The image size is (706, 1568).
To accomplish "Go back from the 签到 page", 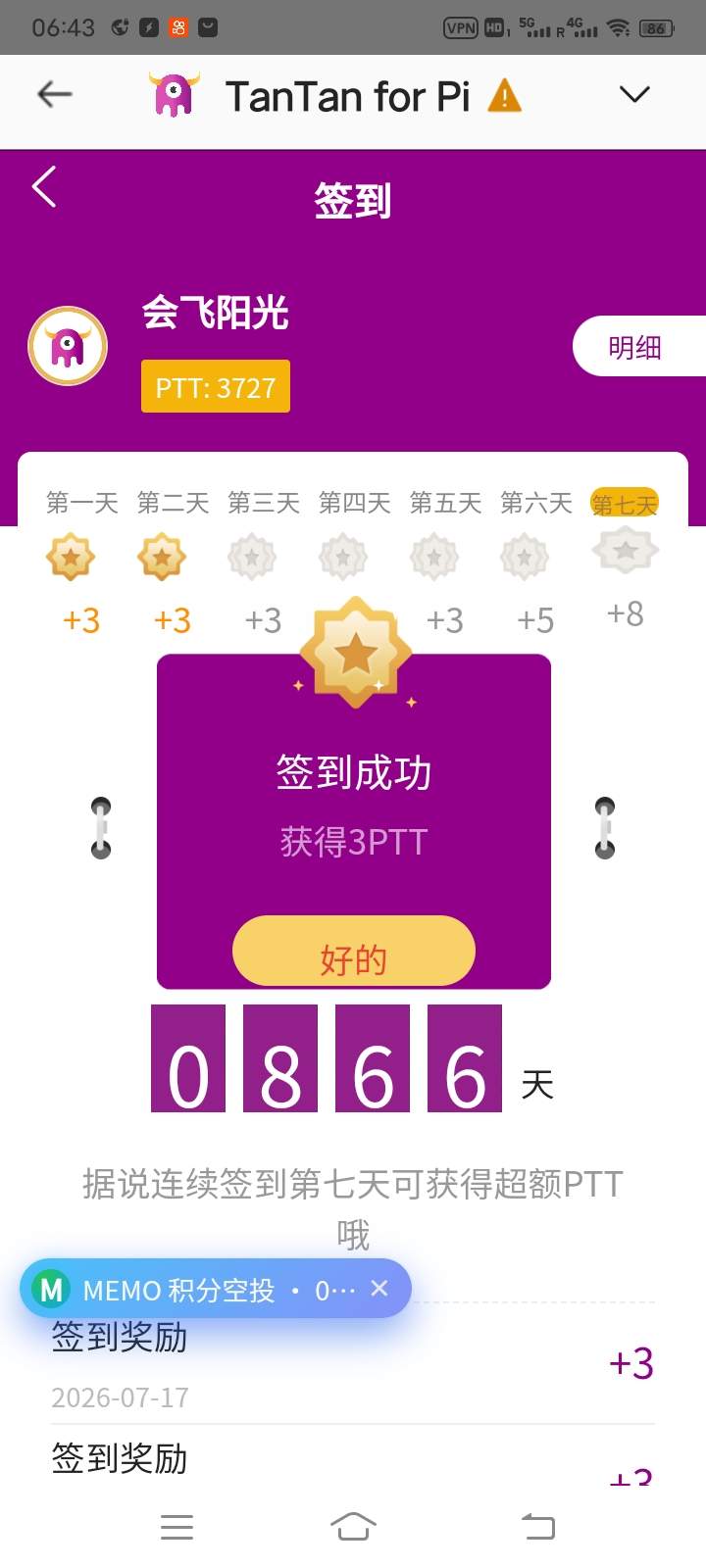I will coord(44,186).
